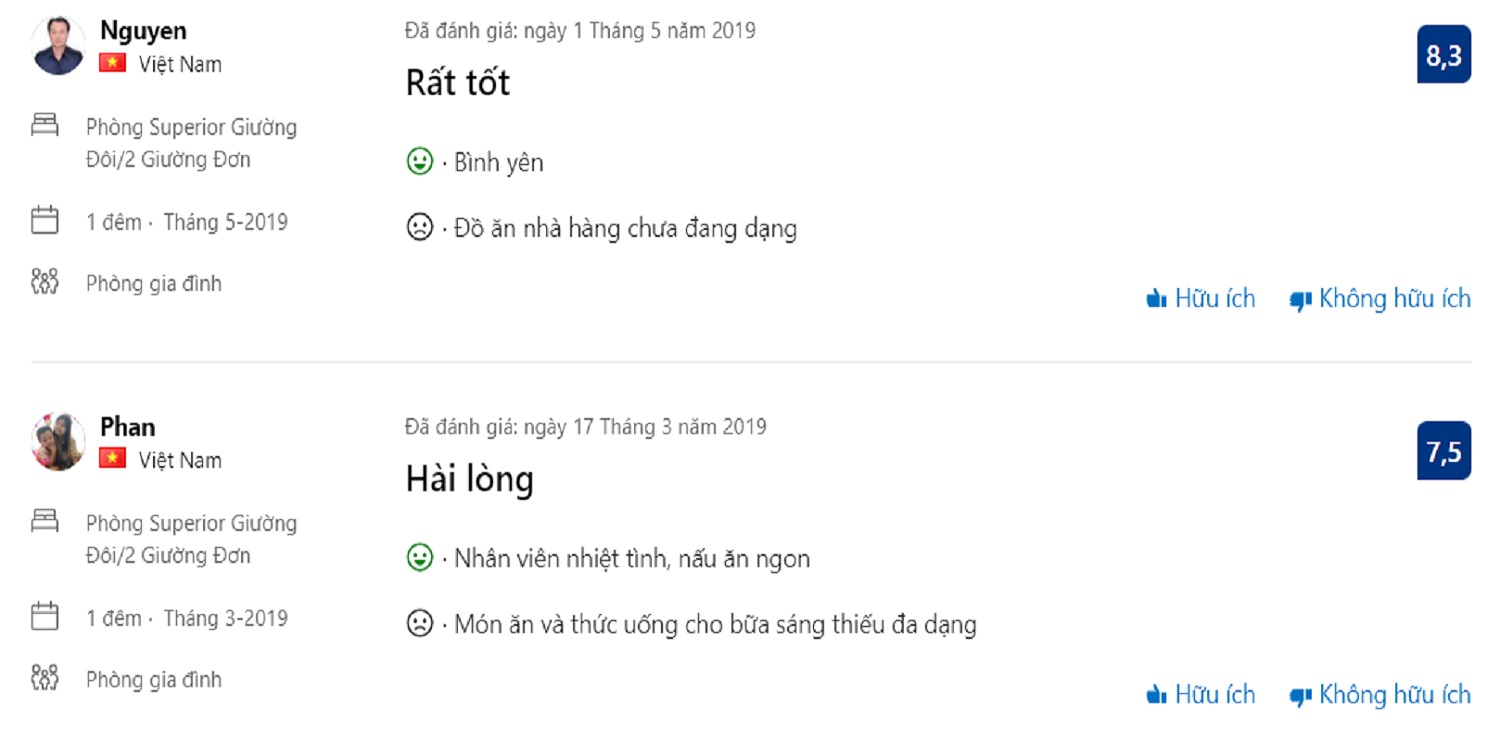Mark Nguyen's review as Hữu ích

[1201, 299]
